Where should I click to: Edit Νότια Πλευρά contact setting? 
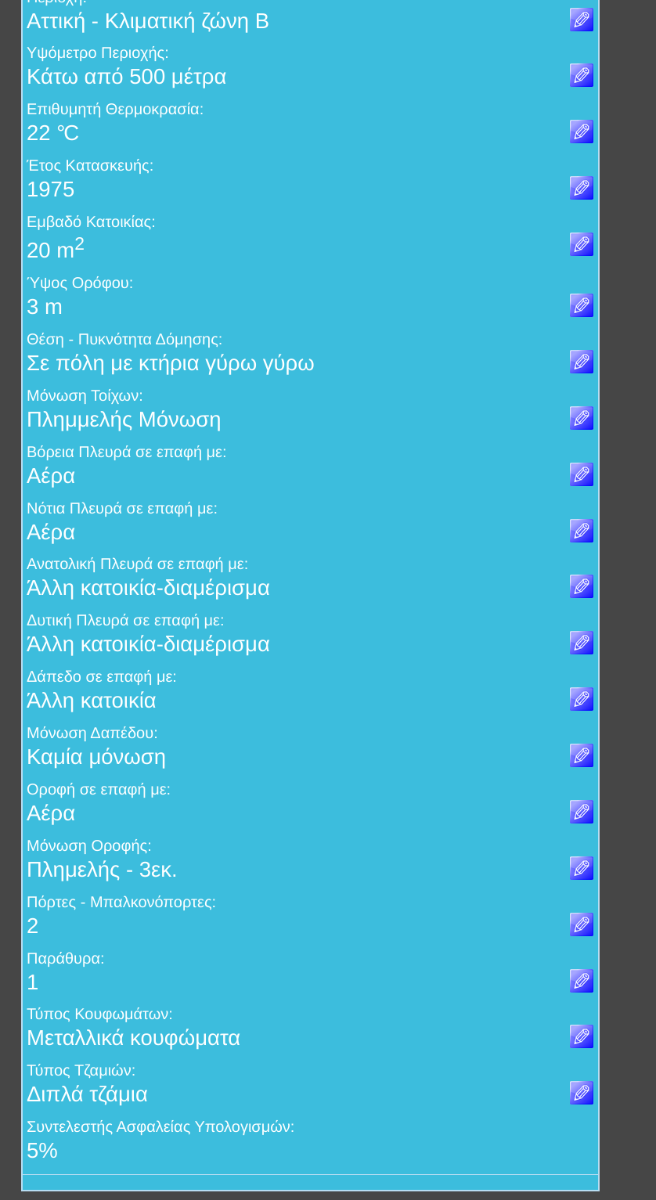pyautogui.click(x=581, y=531)
